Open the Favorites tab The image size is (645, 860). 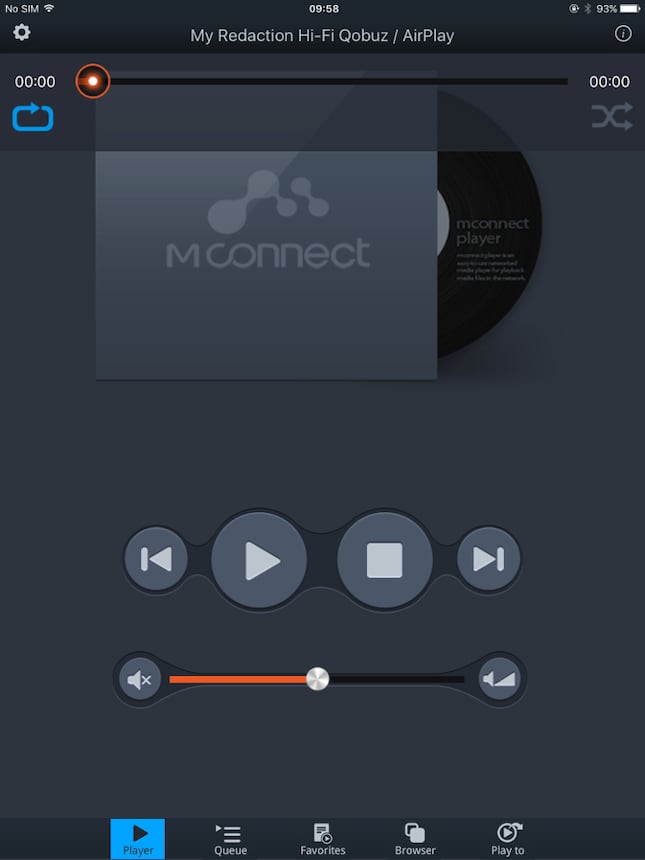[323, 839]
